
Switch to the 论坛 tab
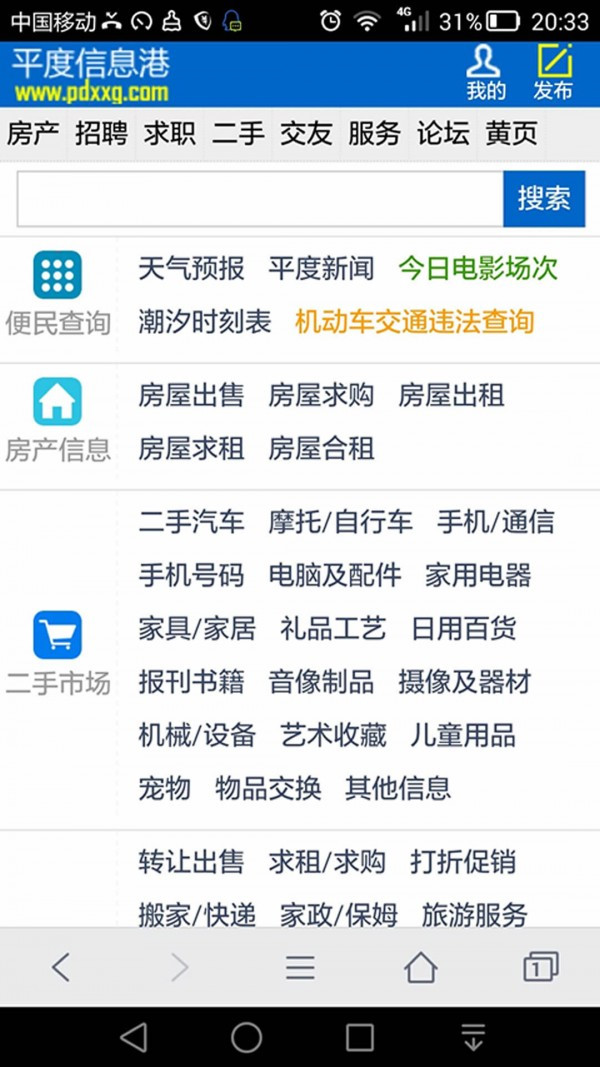(443, 133)
